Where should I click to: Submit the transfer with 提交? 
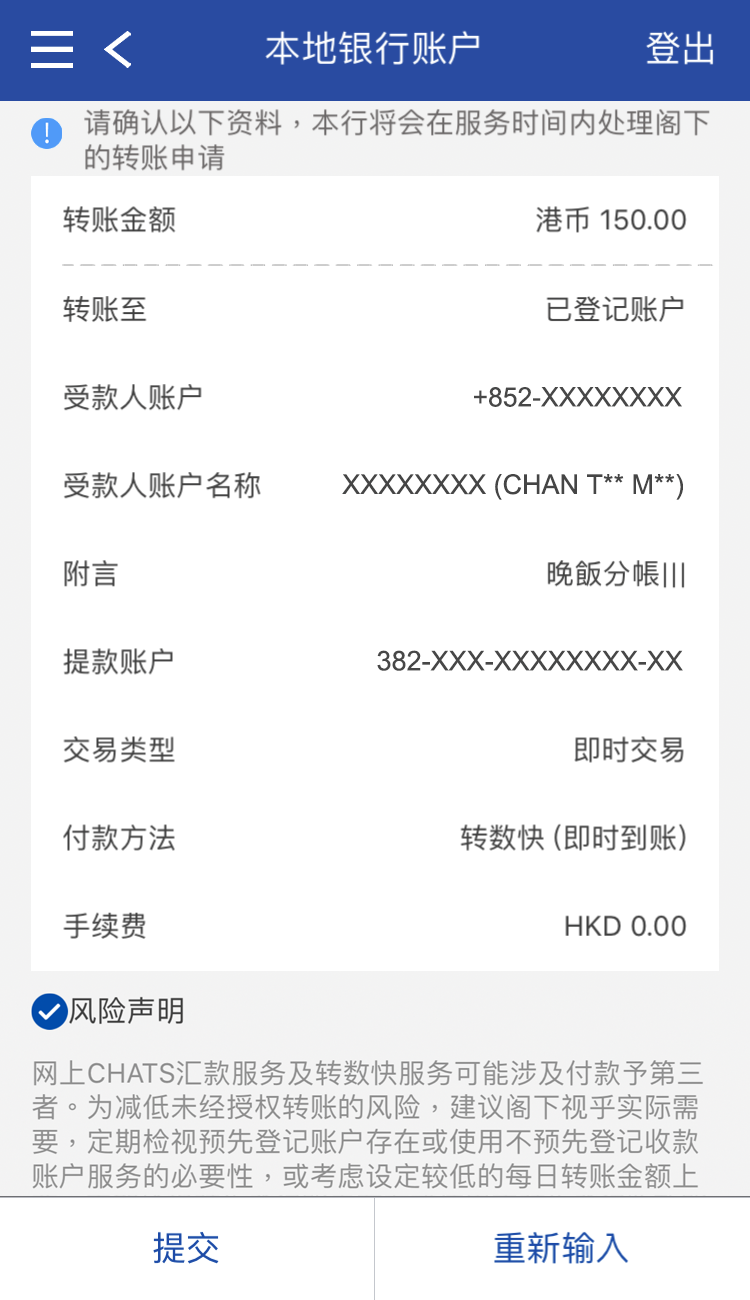pyautogui.click(x=186, y=1248)
